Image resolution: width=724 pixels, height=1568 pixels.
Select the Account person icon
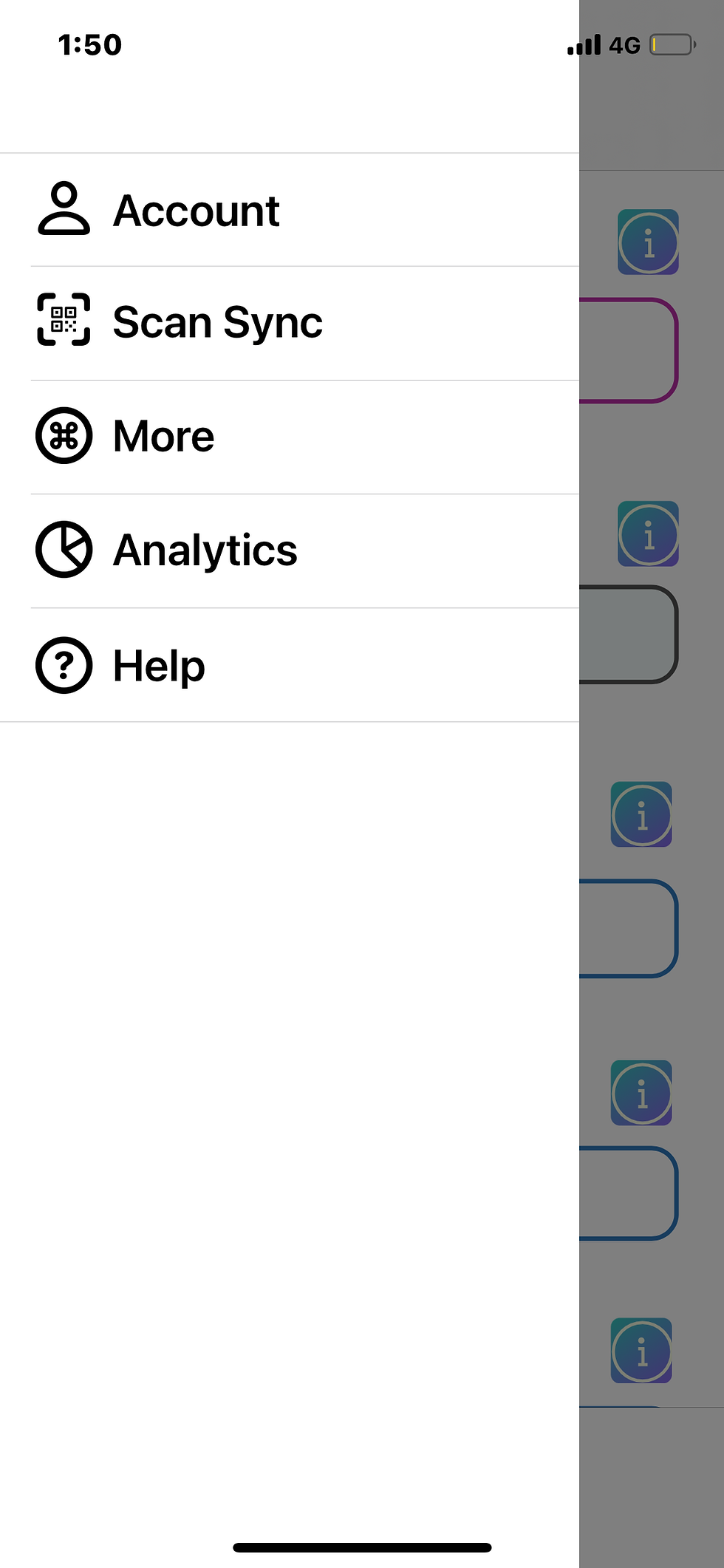64,209
